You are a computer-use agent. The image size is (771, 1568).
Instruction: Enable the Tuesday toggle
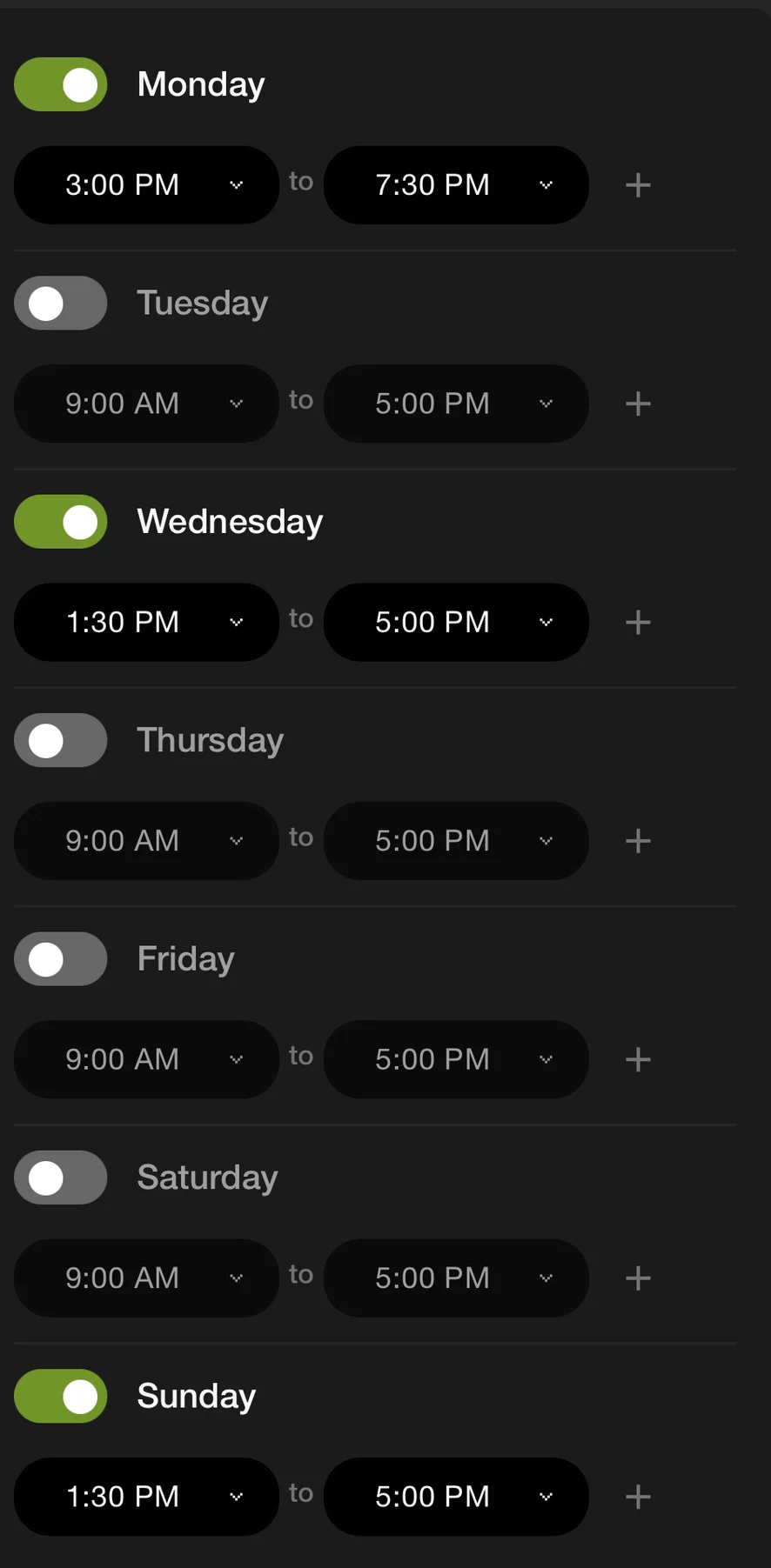pyautogui.click(x=60, y=304)
